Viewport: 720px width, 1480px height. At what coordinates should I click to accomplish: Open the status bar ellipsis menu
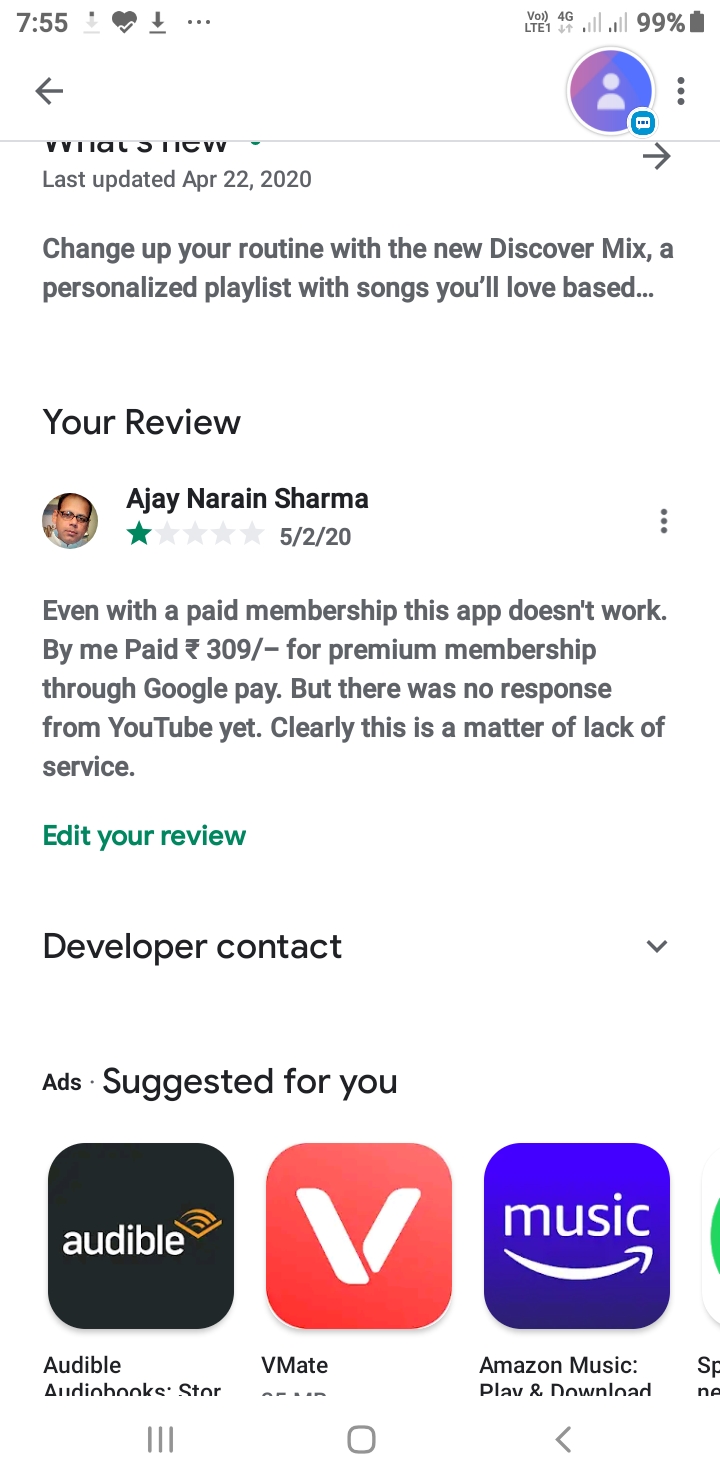point(200,21)
